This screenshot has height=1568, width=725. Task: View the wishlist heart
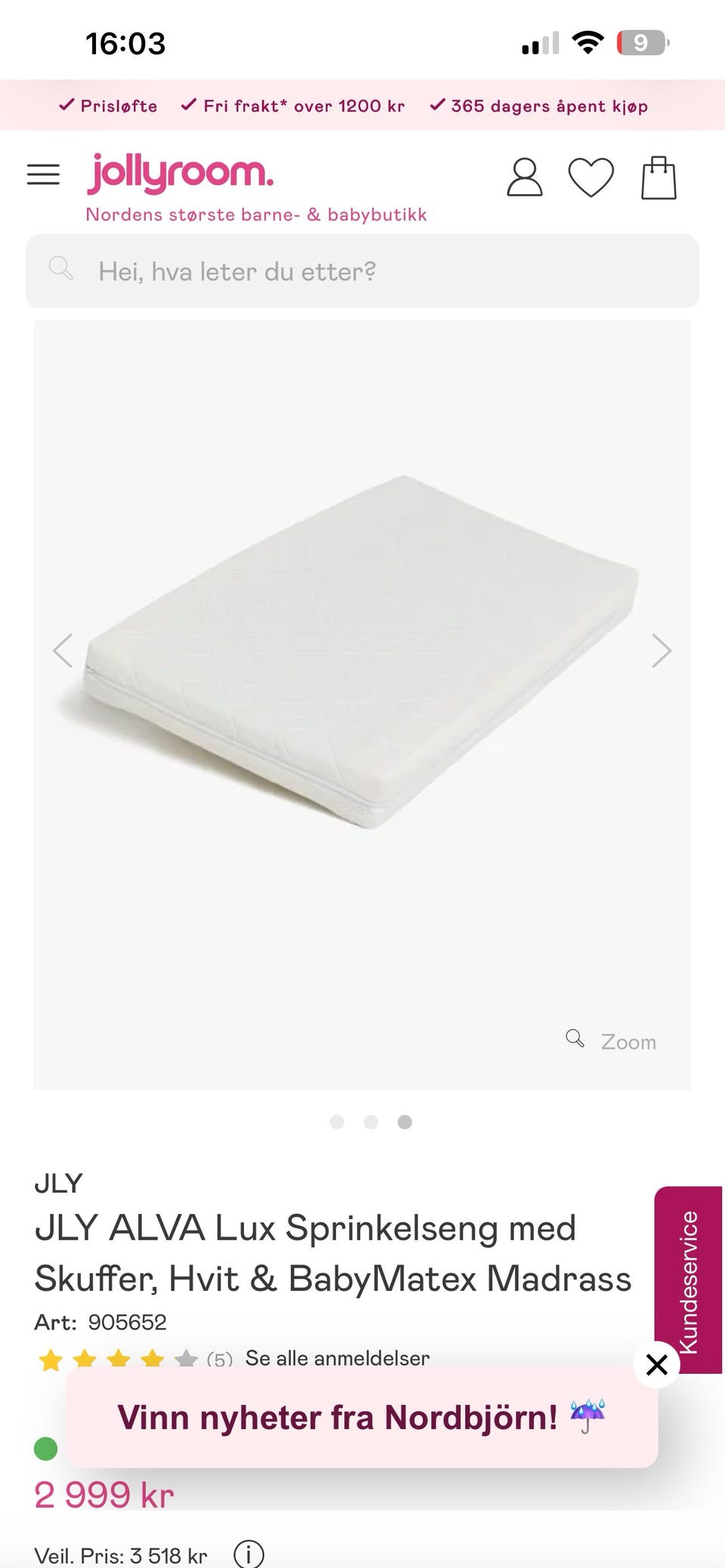(591, 177)
